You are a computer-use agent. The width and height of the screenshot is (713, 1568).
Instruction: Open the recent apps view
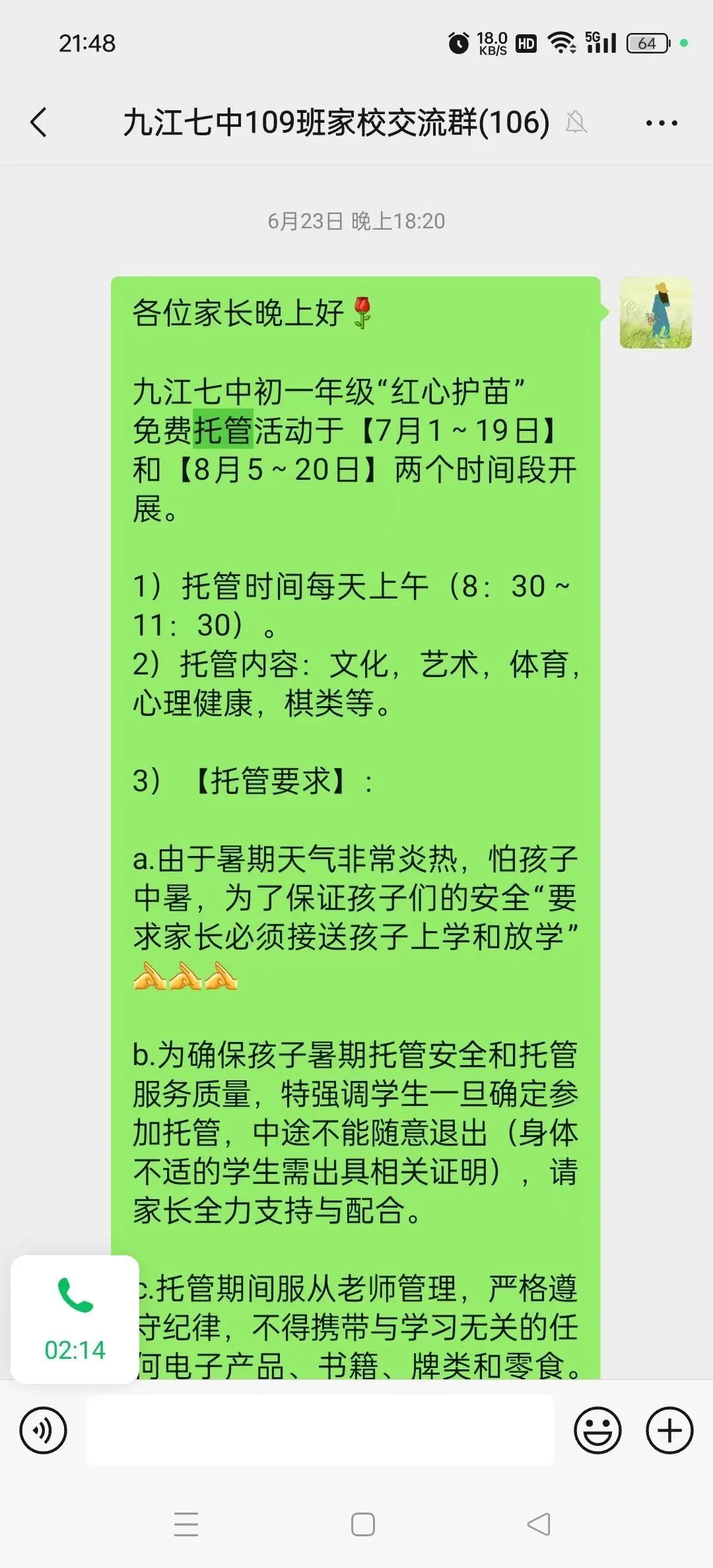[x=186, y=1524]
